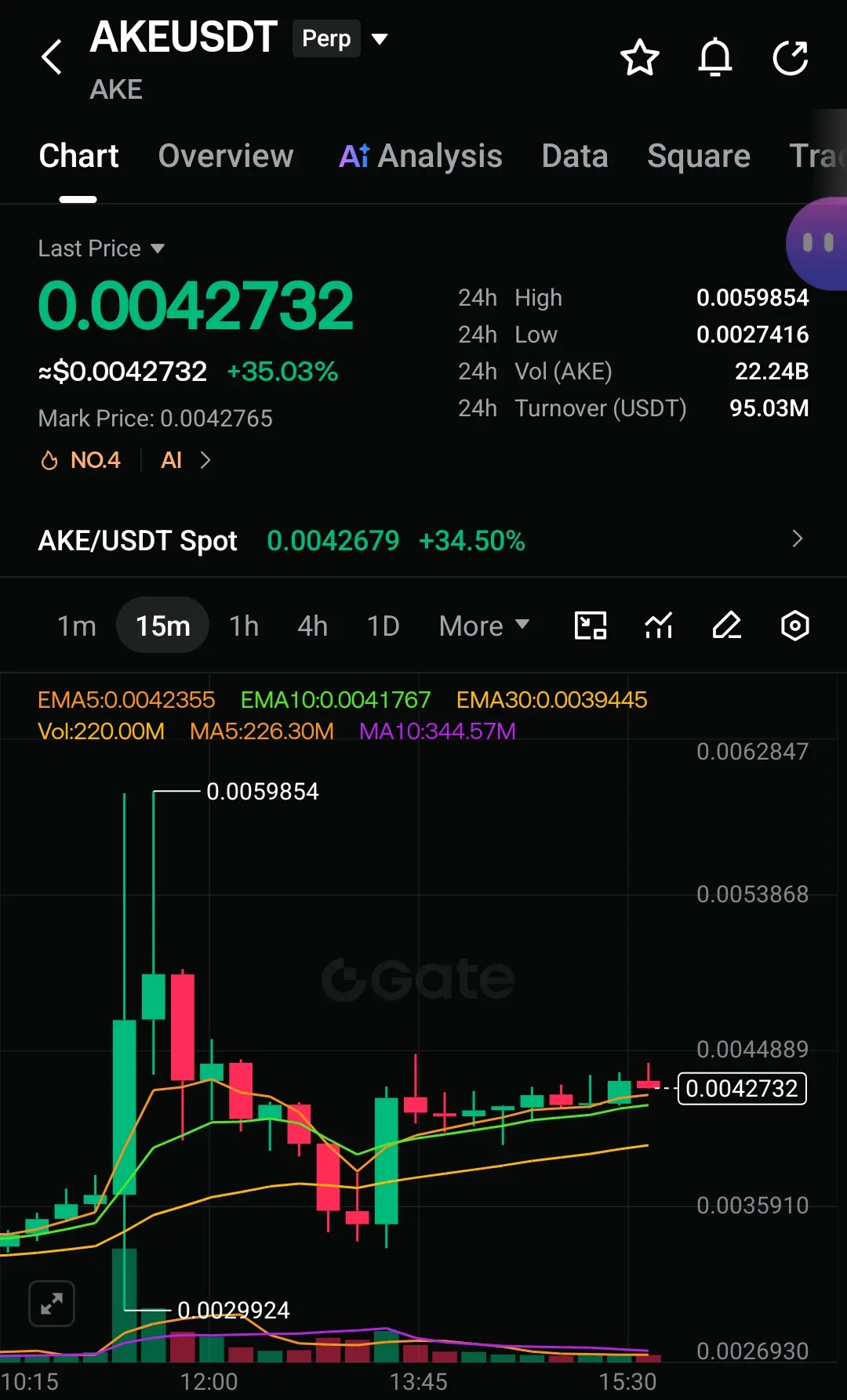The width and height of the screenshot is (847, 1400).
Task: Switch to the Square tab
Action: pyautogui.click(x=699, y=156)
